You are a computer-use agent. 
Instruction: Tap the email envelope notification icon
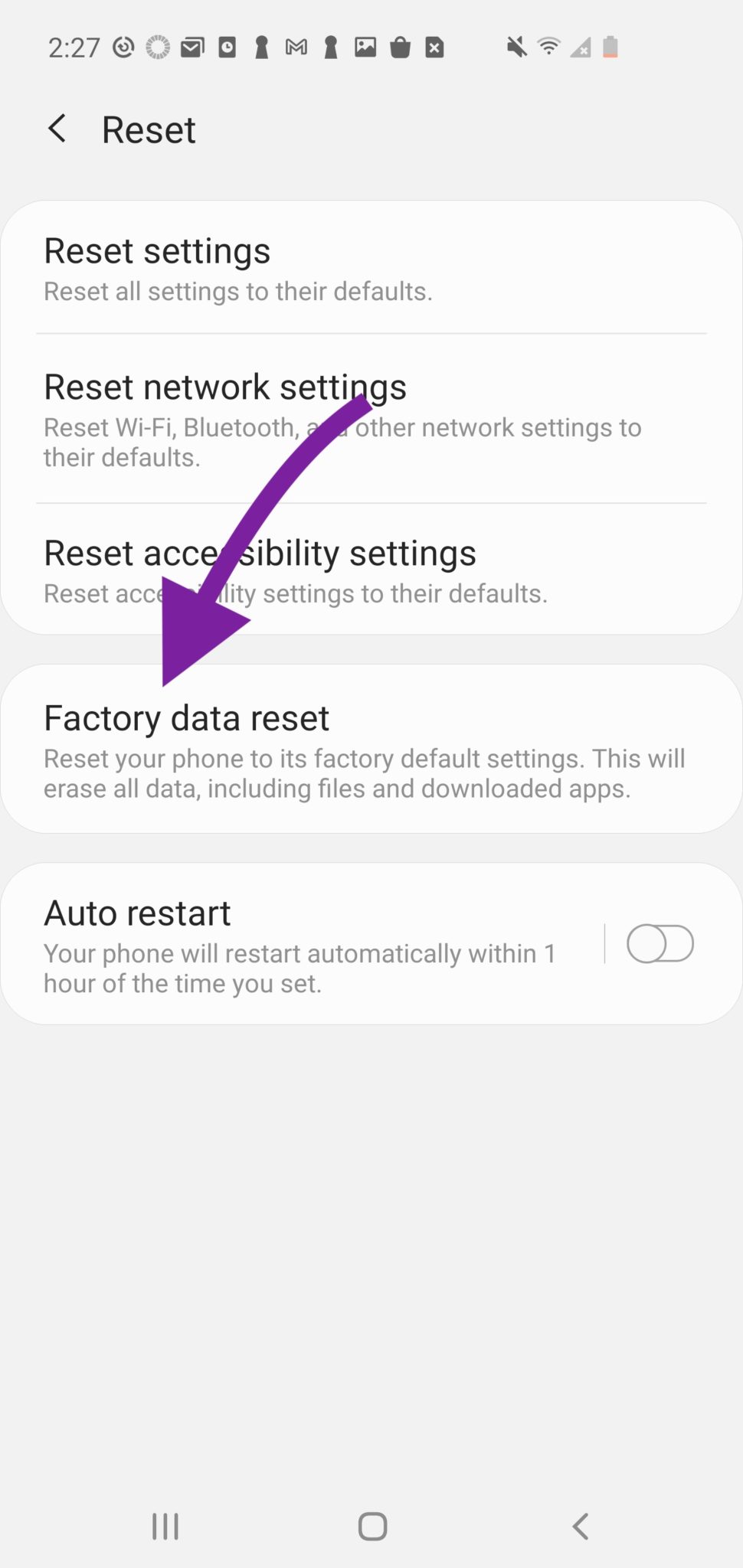pos(191,47)
